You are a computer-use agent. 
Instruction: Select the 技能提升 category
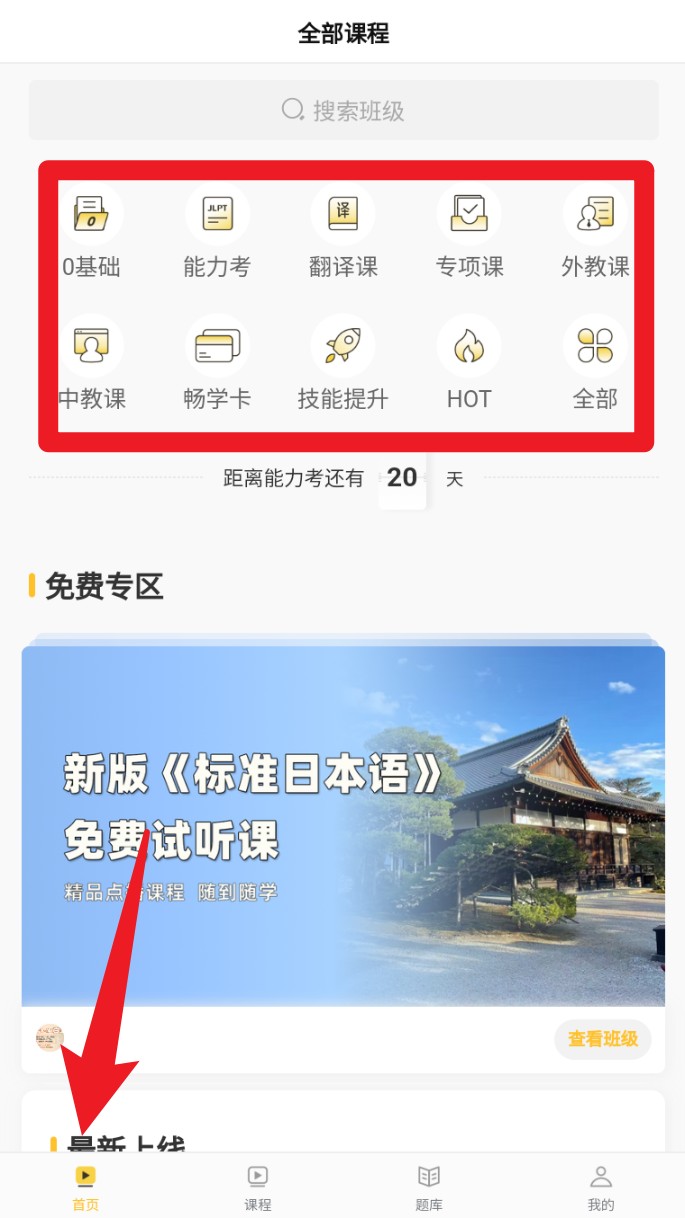click(343, 364)
